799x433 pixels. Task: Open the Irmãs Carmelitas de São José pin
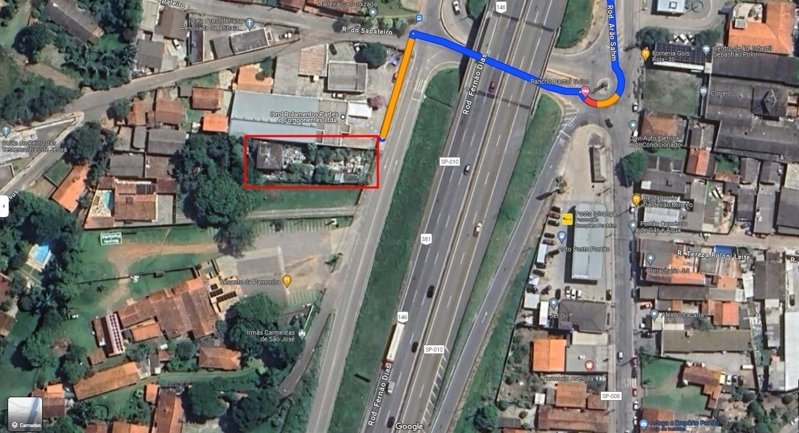[x=302, y=334]
